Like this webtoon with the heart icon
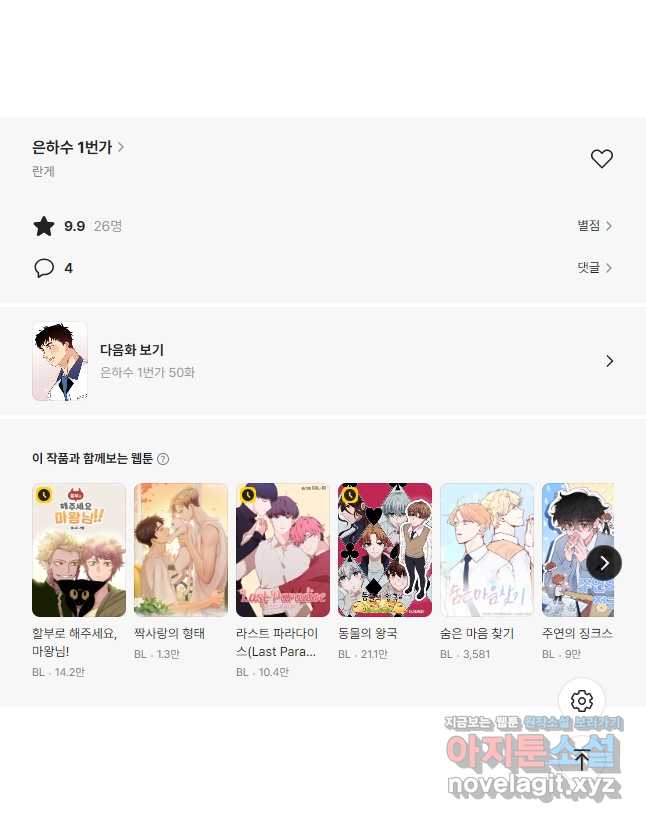This screenshot has width=646, height=823. click(x=601, y=159)
